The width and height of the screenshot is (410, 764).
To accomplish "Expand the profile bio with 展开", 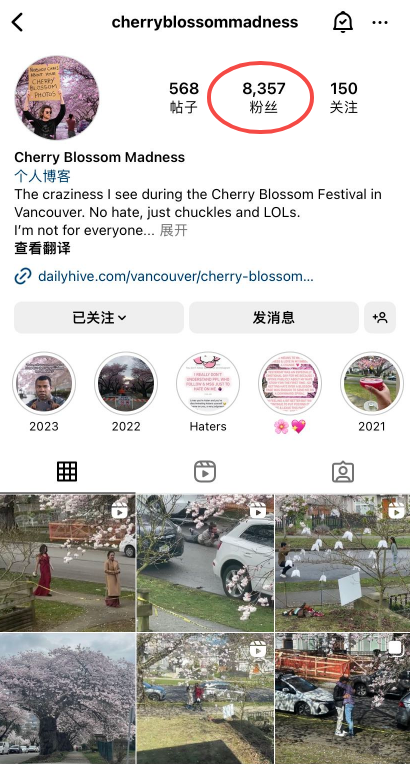I will click(x=173, y=230).
